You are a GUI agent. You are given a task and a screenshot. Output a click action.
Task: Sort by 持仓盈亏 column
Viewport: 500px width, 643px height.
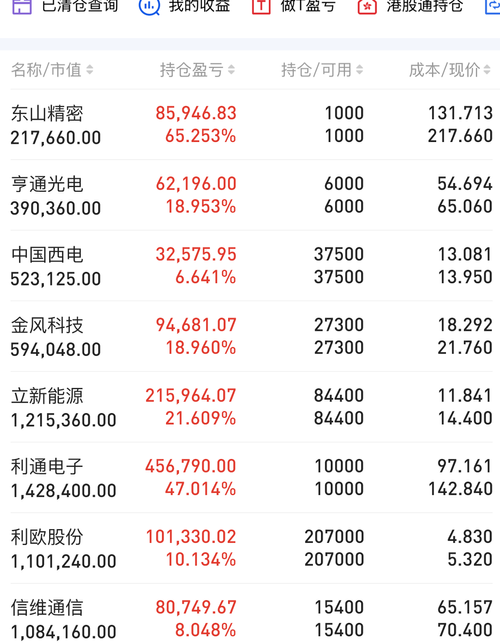click(x=197, y=70)
